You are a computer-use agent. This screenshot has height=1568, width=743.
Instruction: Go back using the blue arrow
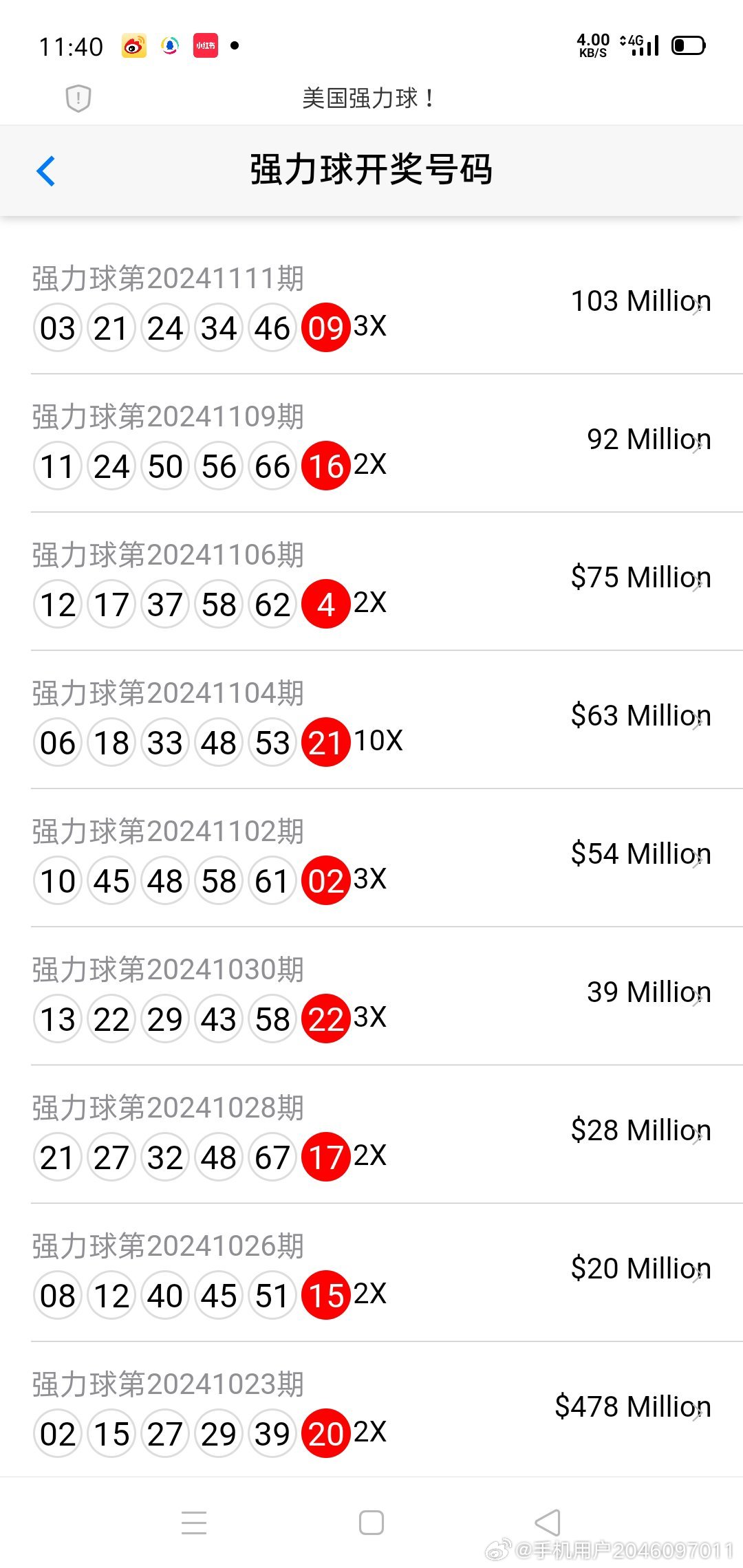point(46,171)
